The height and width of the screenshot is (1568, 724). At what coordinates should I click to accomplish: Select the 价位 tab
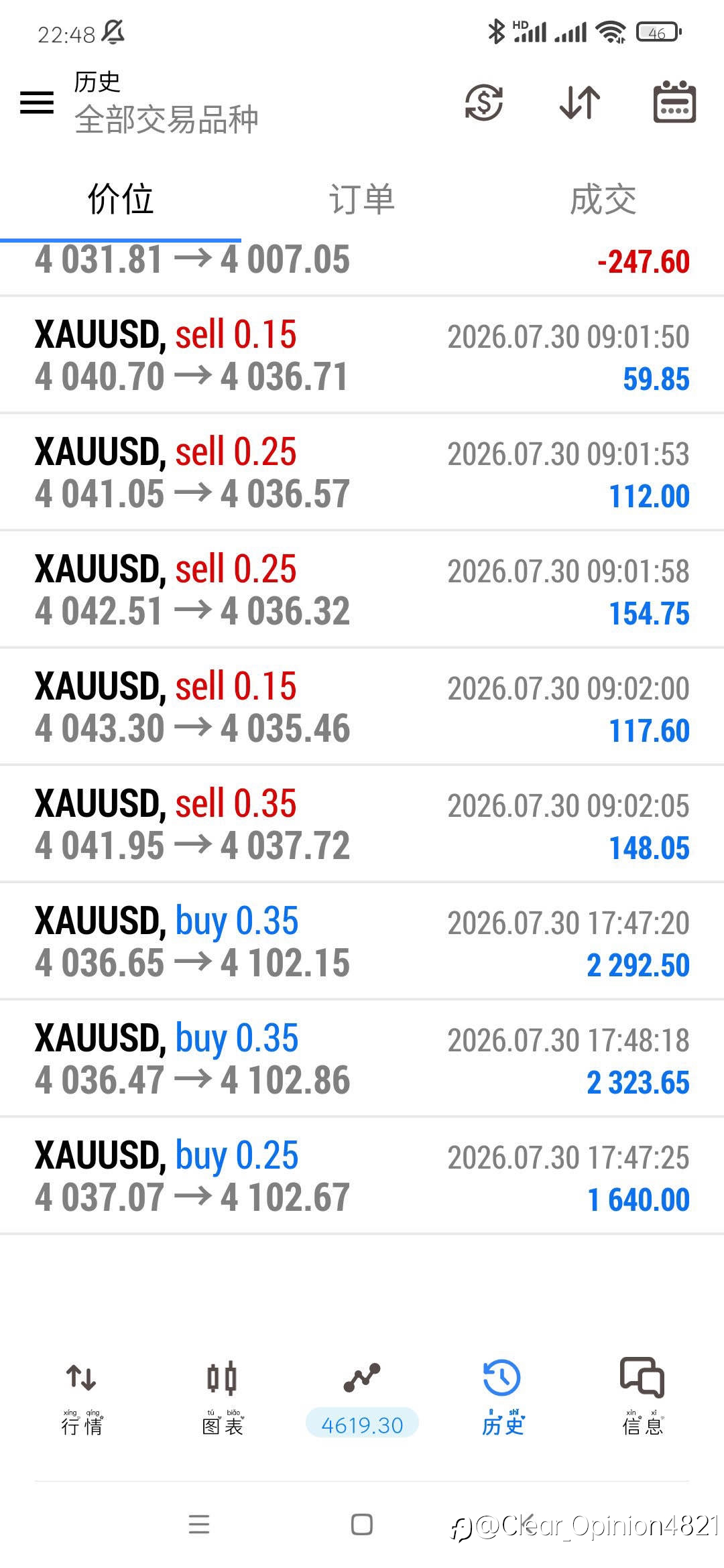click(x=121, y=200)
